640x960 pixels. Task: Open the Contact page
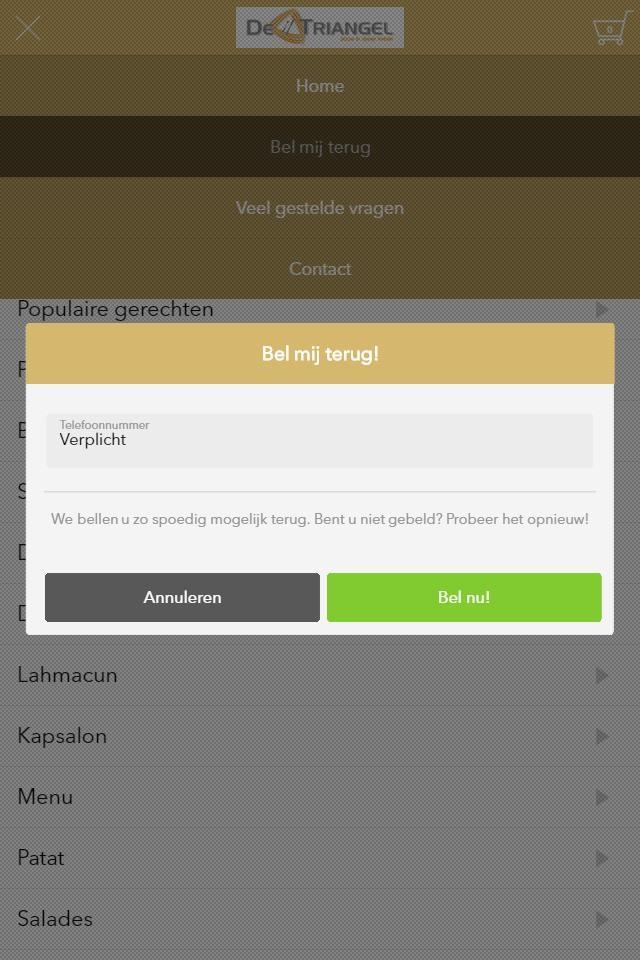320,269
